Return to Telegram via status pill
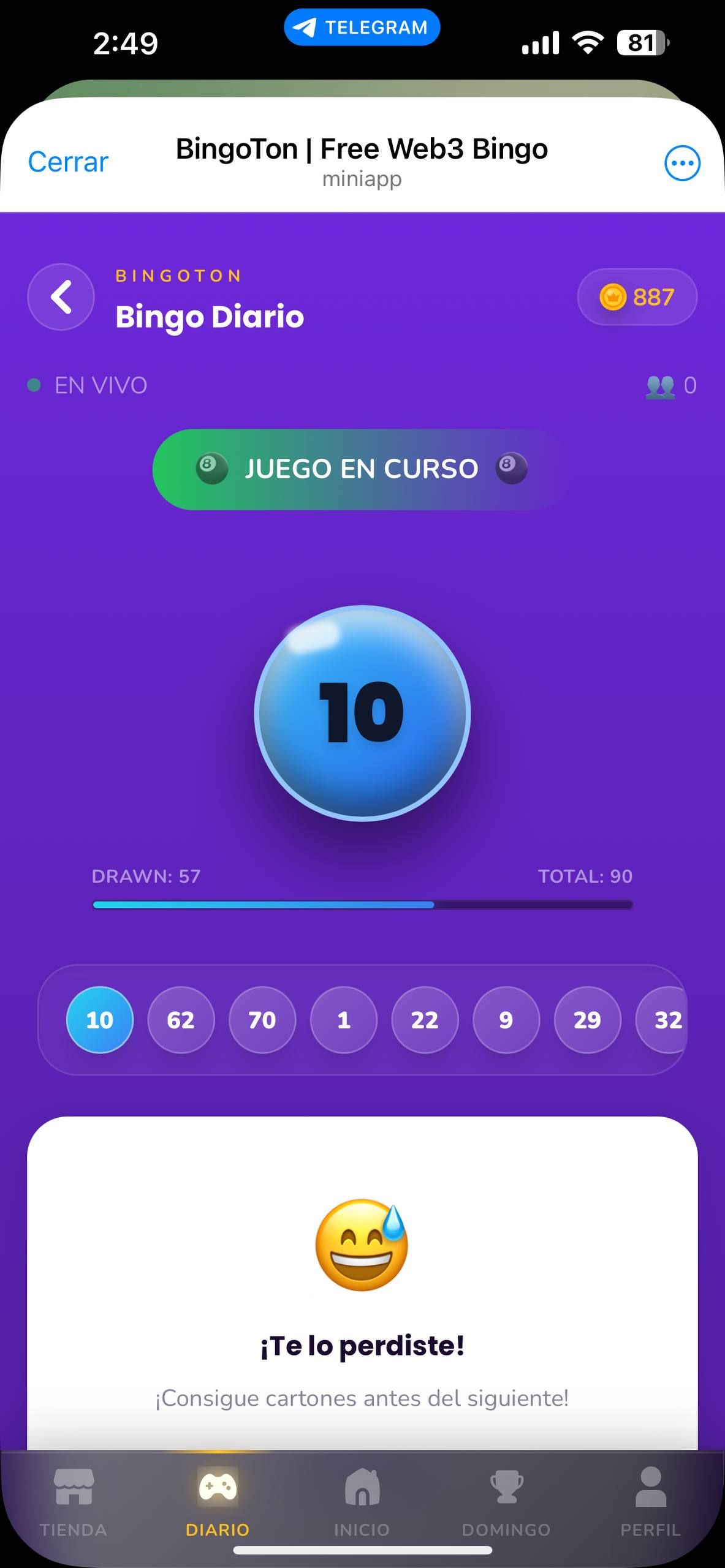Image resolution: width=725 pixels, height=1568 pixels. [x=362, y=28]
